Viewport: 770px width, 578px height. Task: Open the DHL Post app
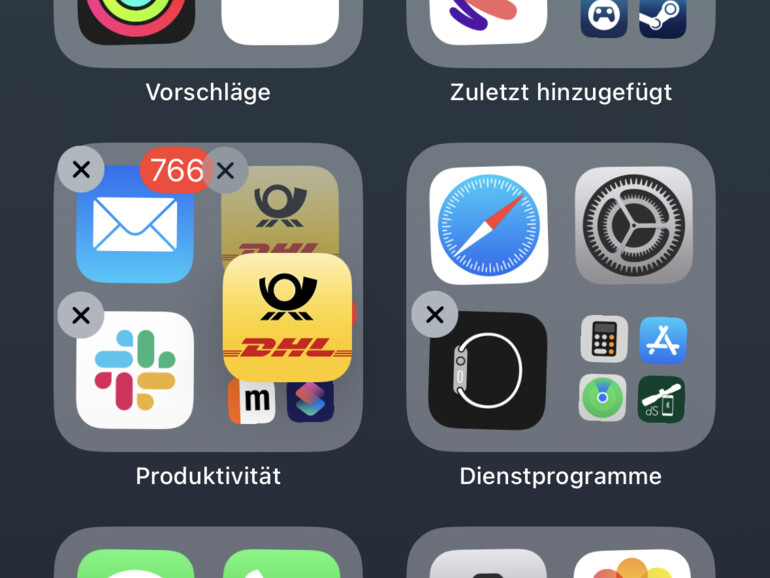click(x=287, y=318)
